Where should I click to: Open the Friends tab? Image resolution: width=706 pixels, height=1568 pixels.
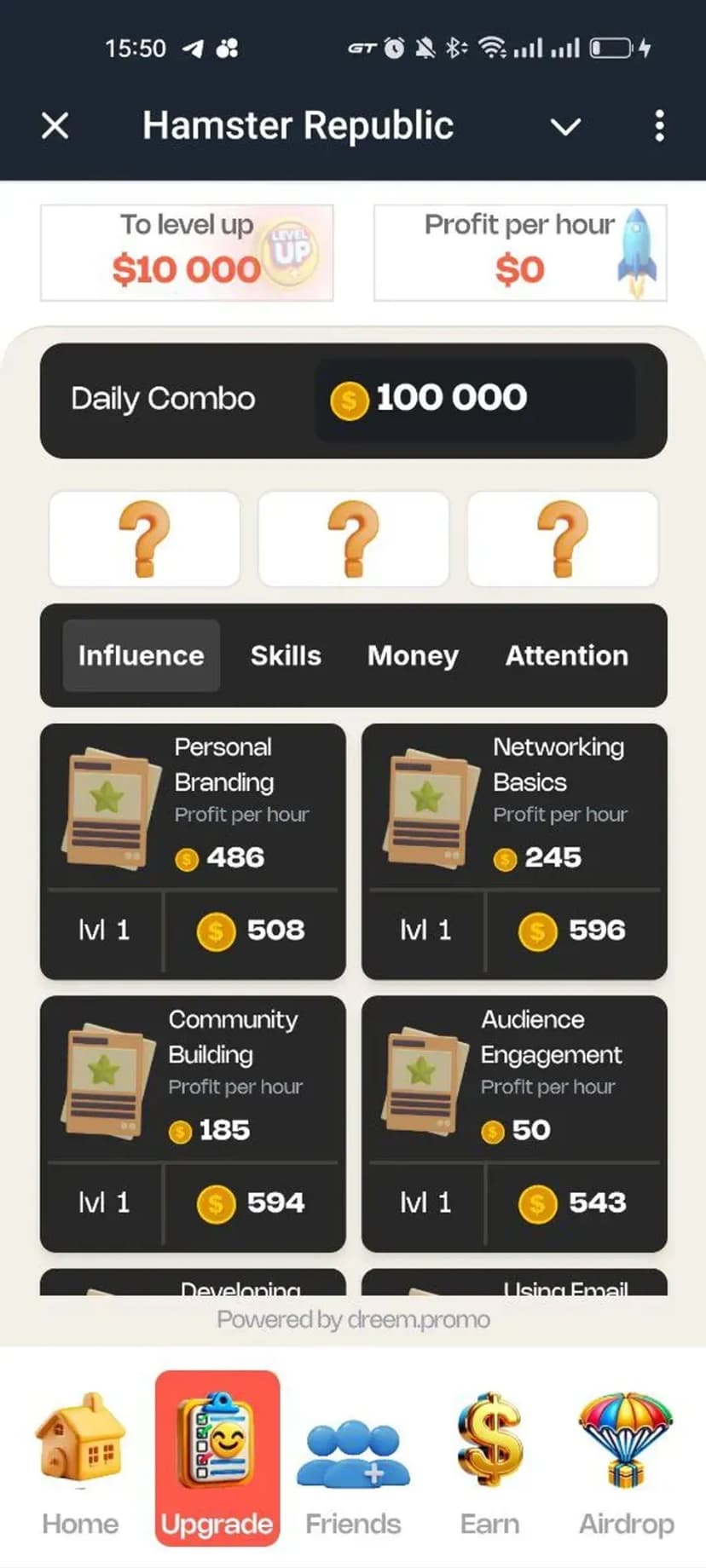pos(353,1459)
